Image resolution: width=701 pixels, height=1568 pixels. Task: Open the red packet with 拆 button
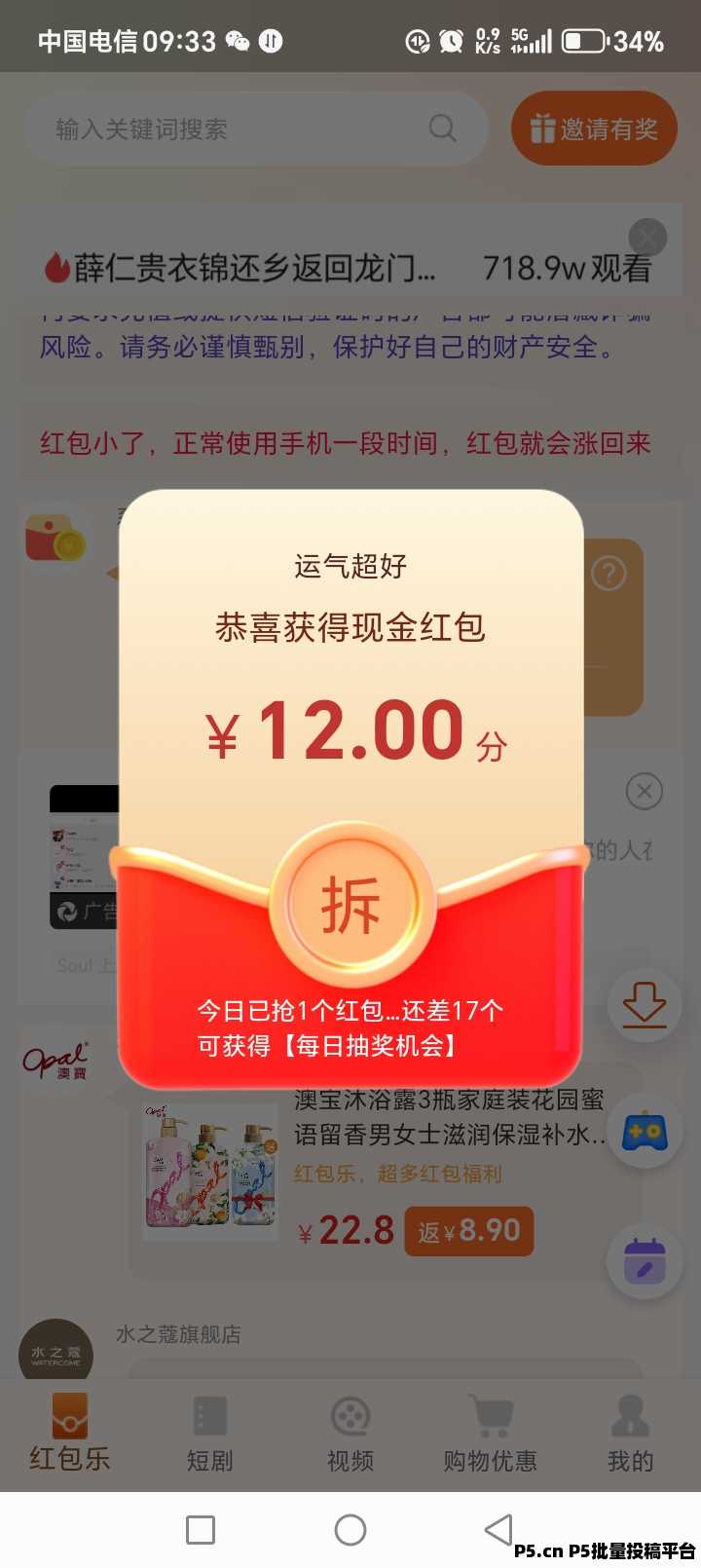pyautogui.click(x=350, y=905)
